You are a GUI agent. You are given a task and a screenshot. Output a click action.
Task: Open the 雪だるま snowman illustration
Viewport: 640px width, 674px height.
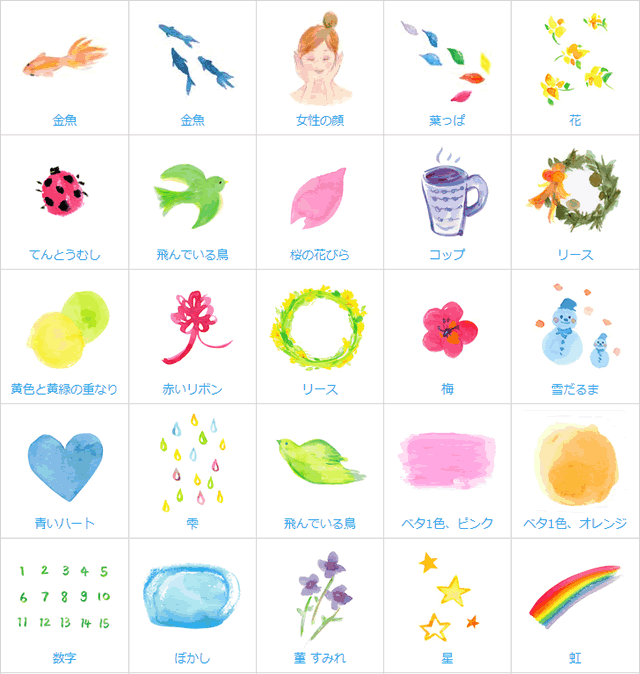575,330
